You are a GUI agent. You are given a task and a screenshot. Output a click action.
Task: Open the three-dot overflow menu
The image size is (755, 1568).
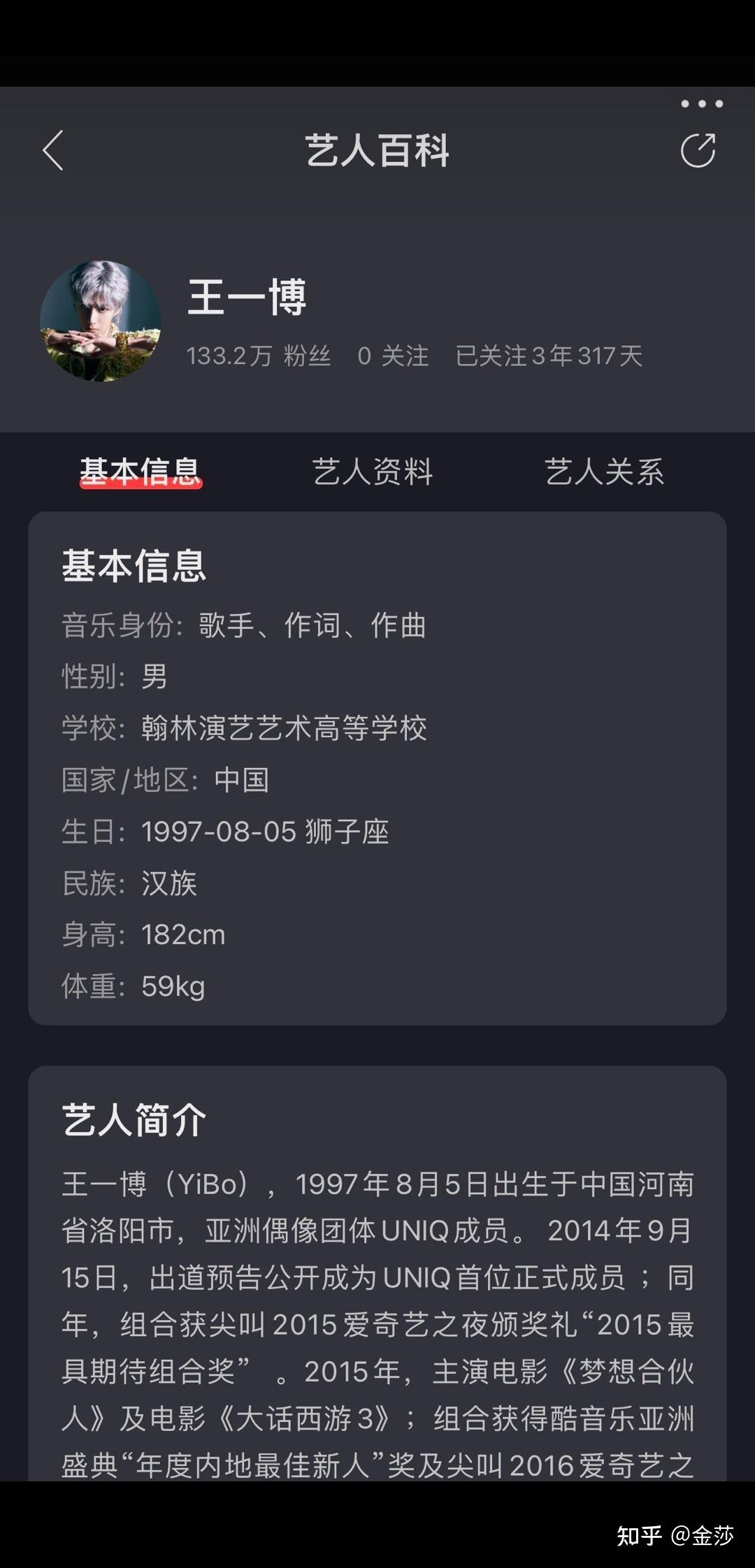702,104
